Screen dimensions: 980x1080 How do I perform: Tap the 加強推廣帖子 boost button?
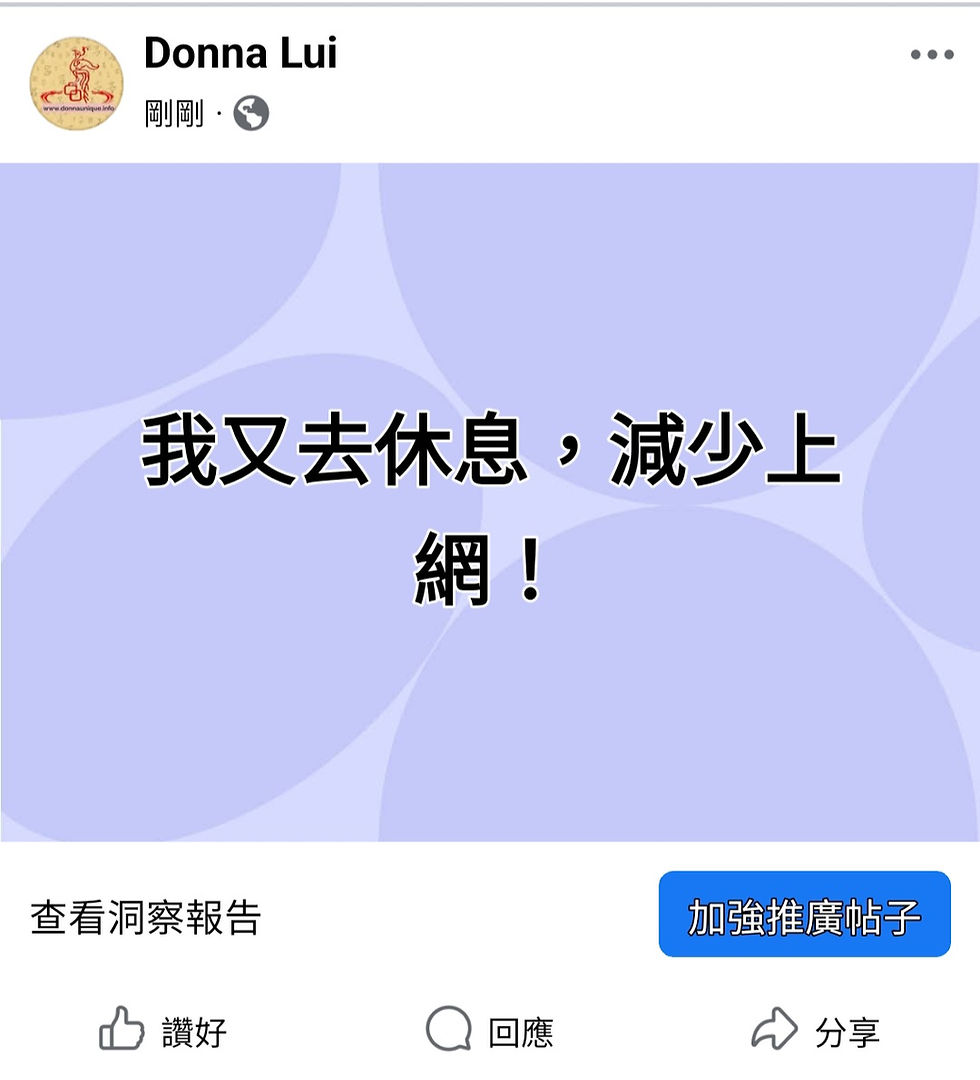[804, 915]
